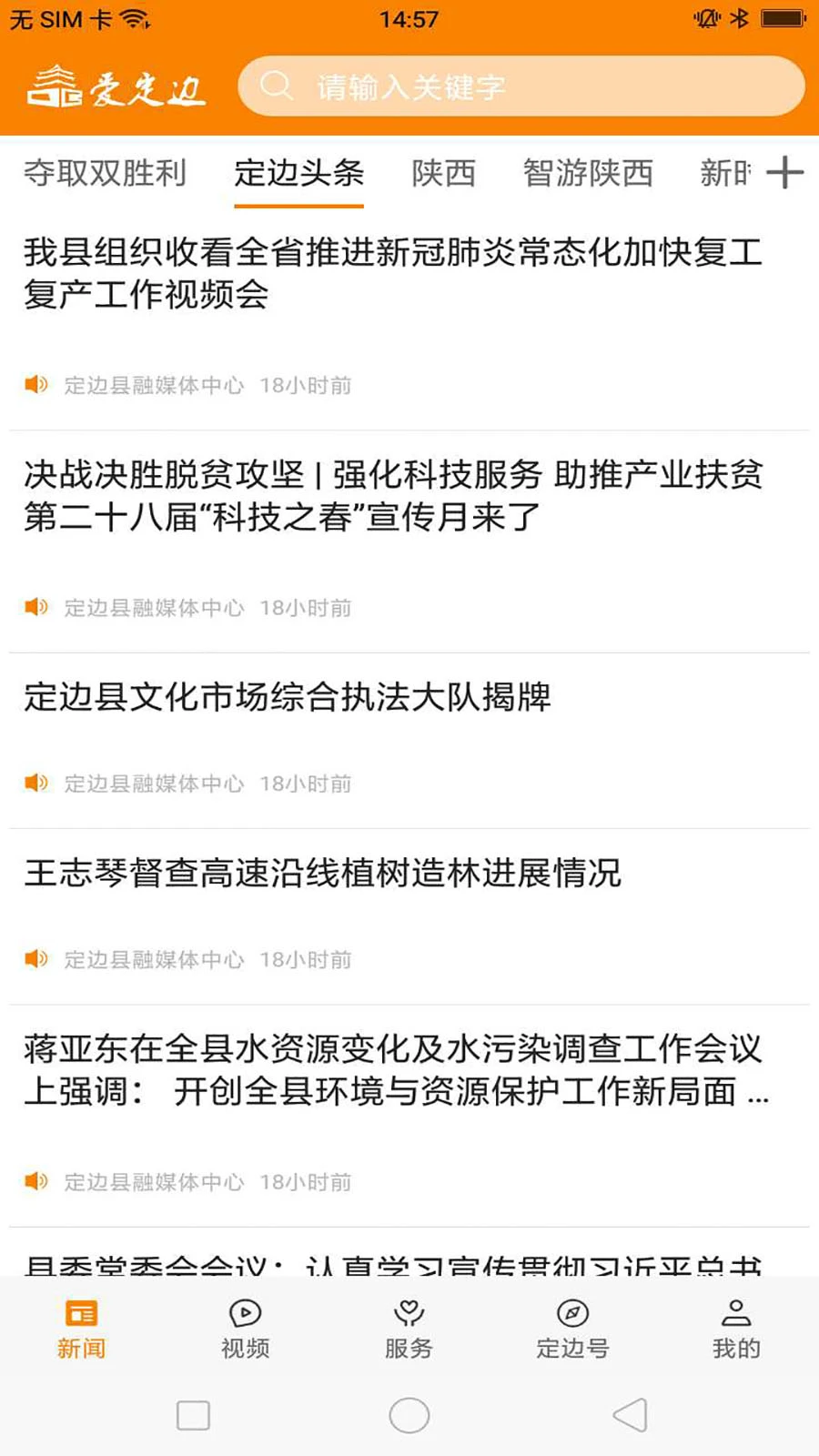Tap the 定边号 compass icon
Screen dimensions: 819x1456
pyautogui.click(x=571, y=1314)
